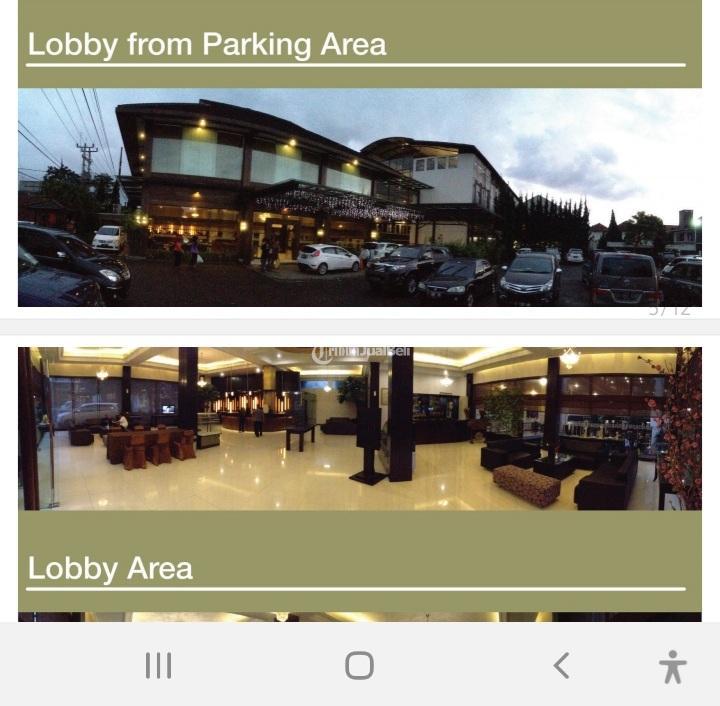Open the Lobby from Parking Area photo
720x706 pixels.
[x=359, y=197]
